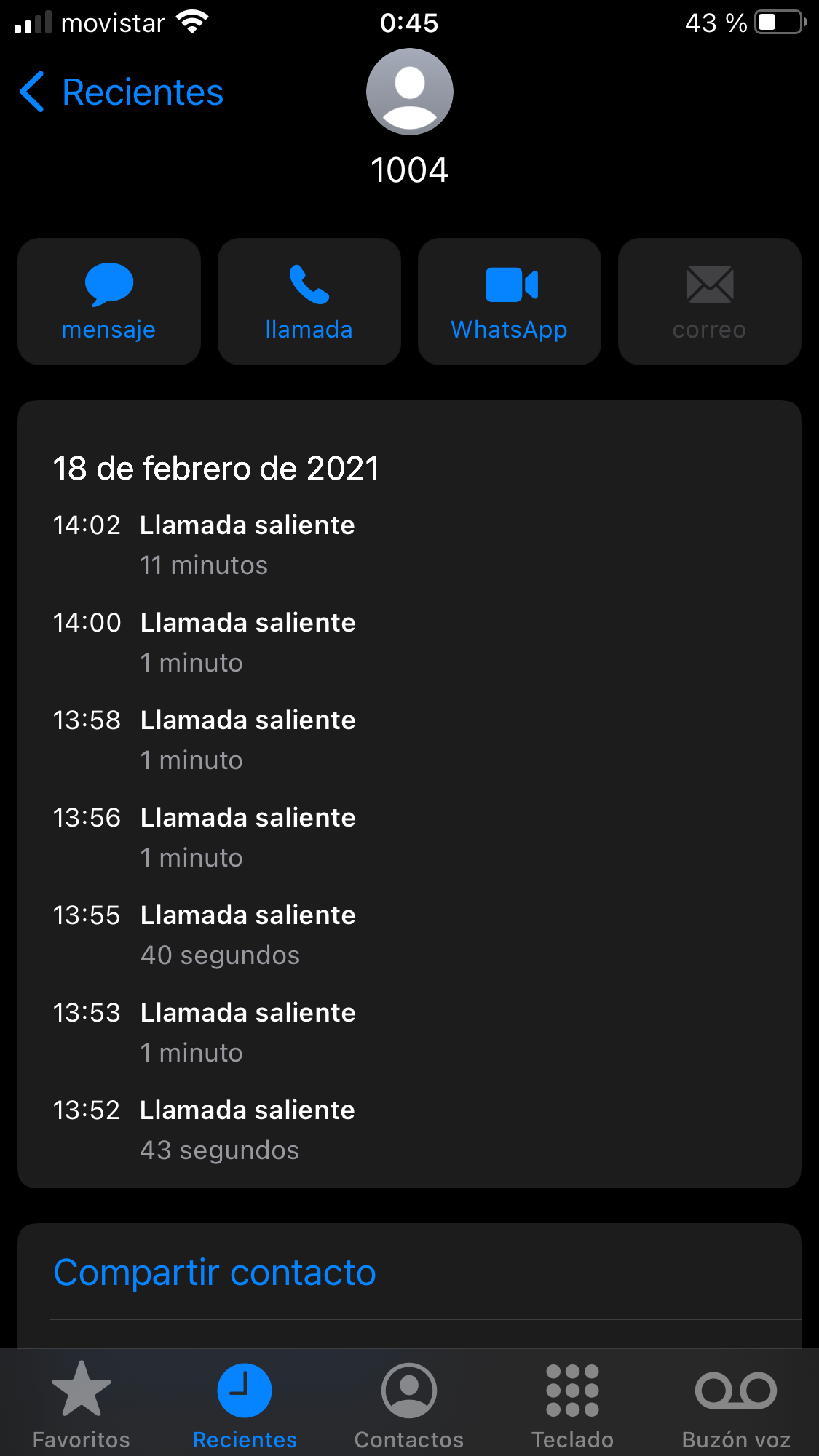Tap the contact avatar photo
Screen dimensions: 819x1456
pos(409,91)
